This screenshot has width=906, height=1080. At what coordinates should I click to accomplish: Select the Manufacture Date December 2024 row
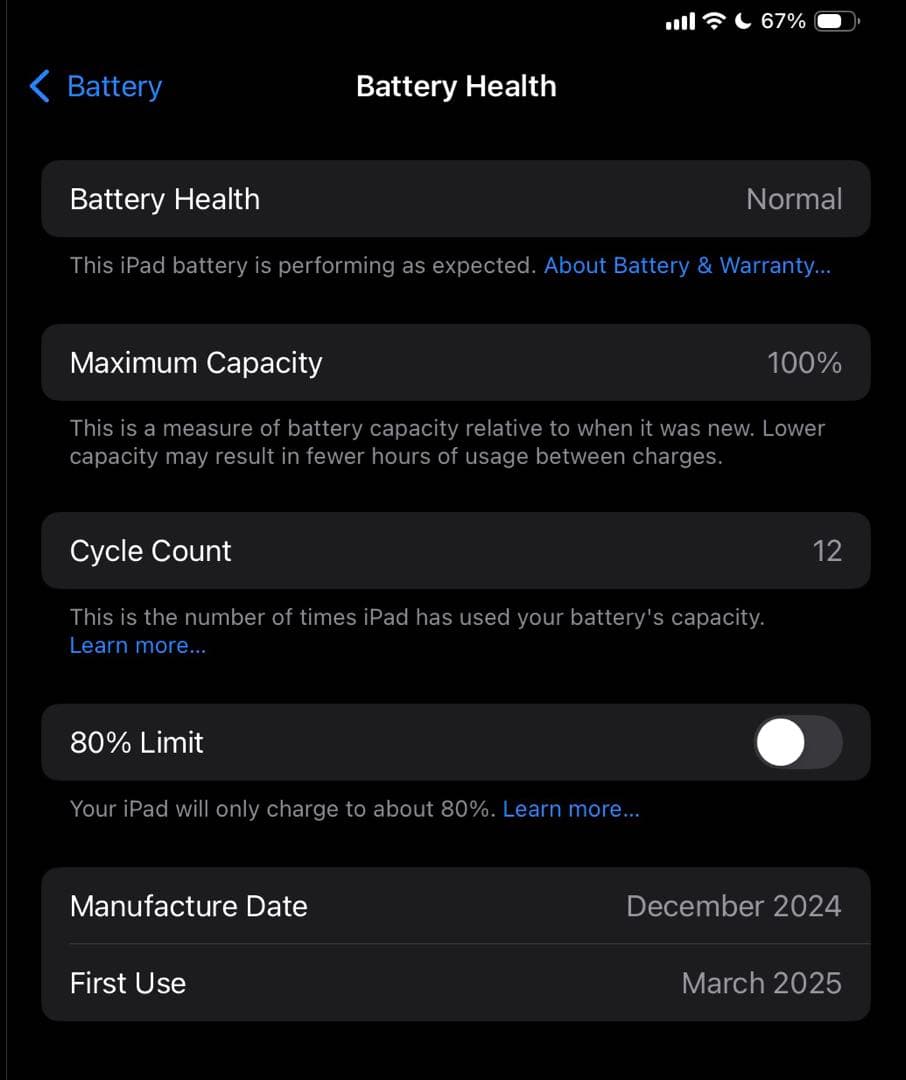[x=453, y=906]
